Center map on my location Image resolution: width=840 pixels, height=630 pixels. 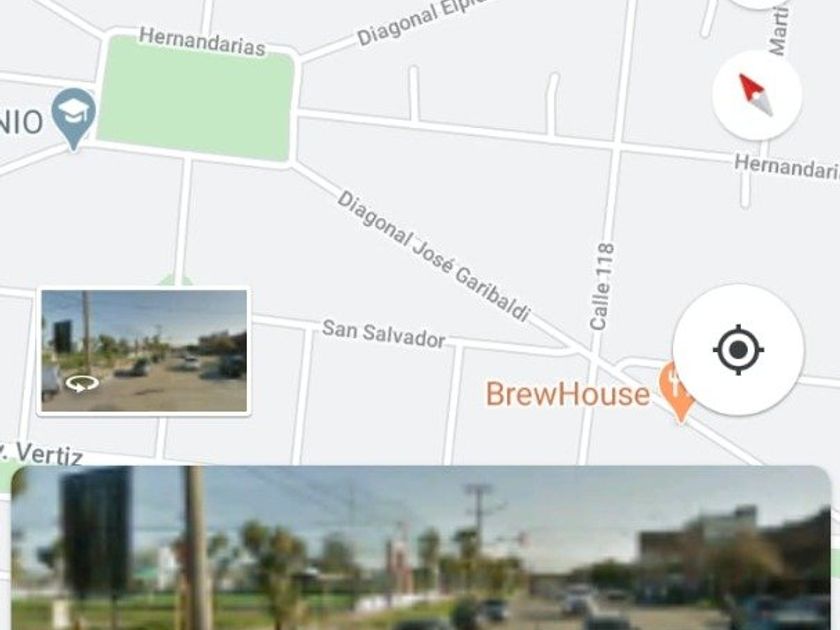[x=738, y=350]
